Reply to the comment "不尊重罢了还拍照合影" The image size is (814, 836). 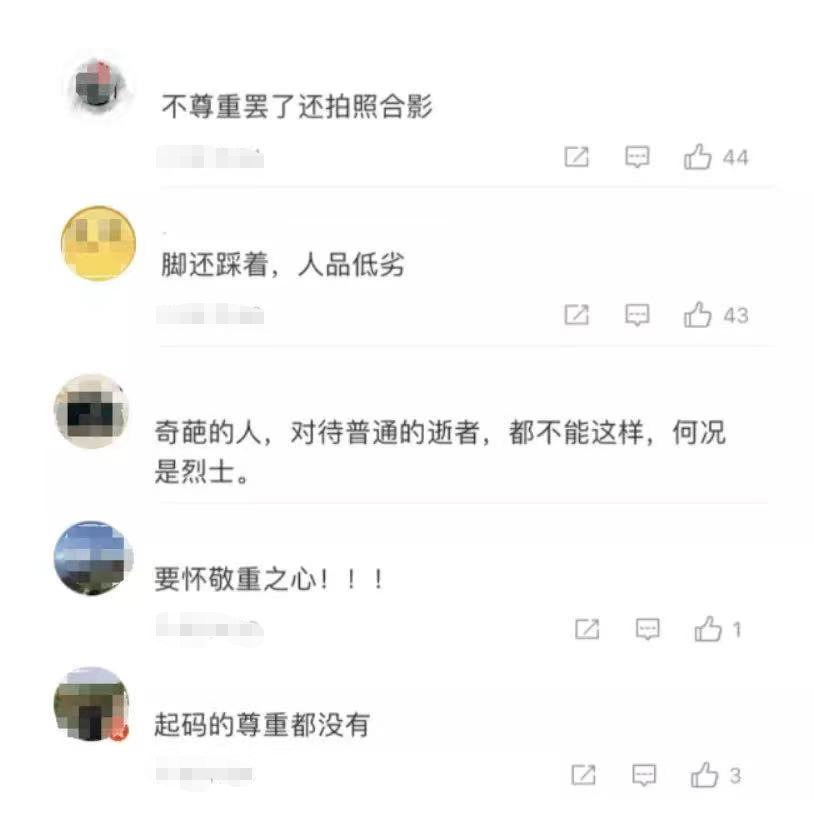point(637,158)
